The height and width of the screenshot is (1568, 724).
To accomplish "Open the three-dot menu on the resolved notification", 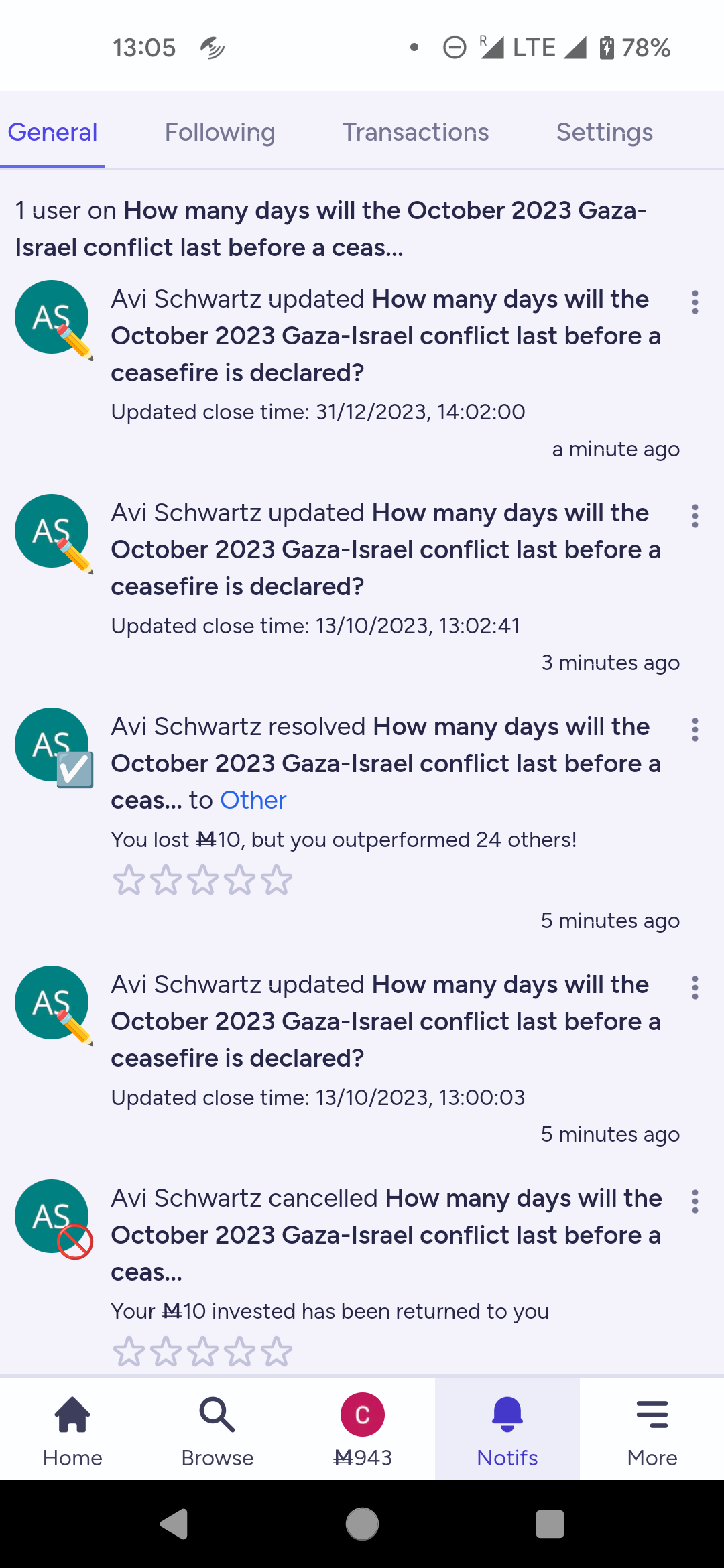I will pyautogui.click(x=695, y=730).
